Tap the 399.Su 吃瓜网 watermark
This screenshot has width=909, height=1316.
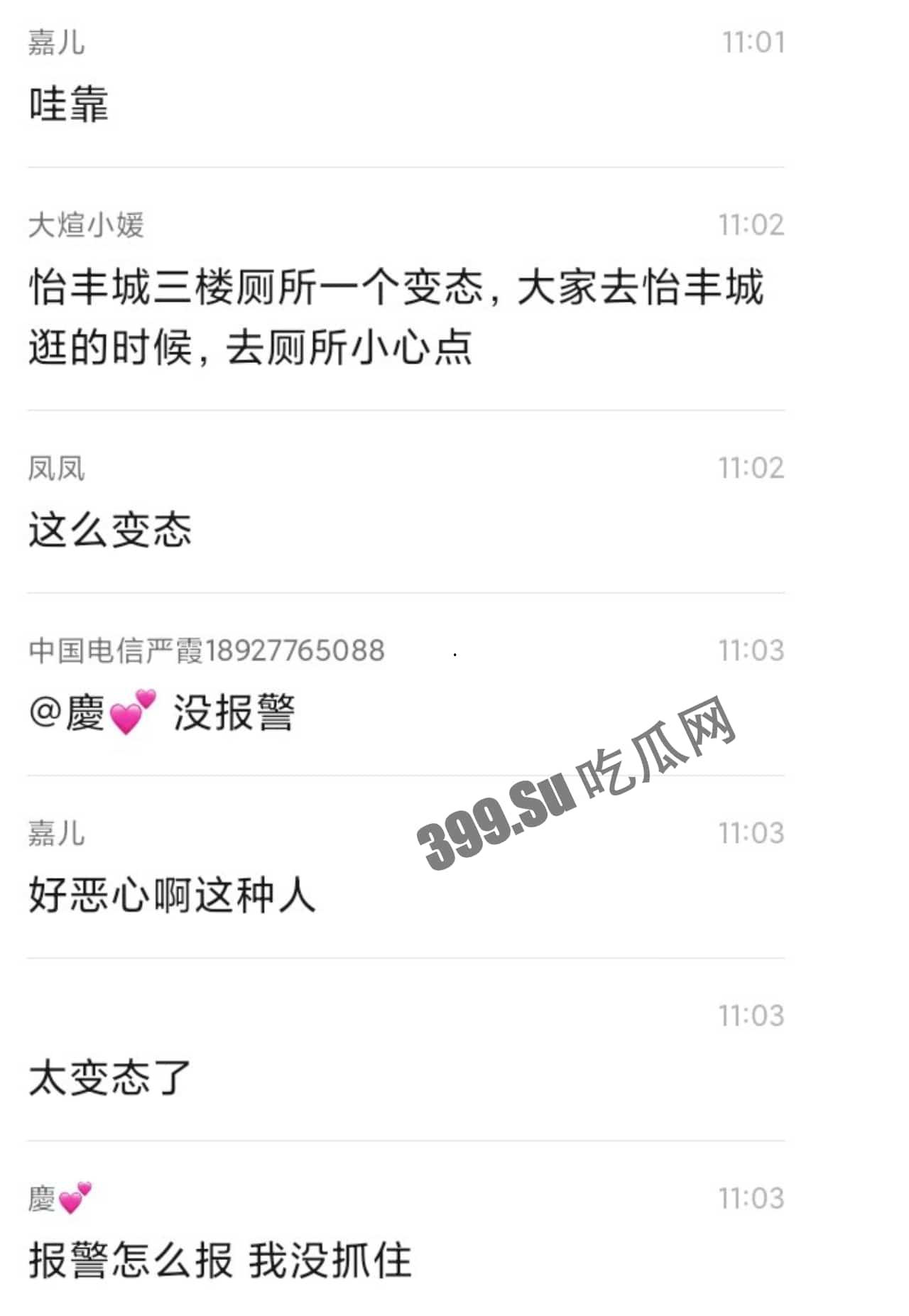click(582, 767)
